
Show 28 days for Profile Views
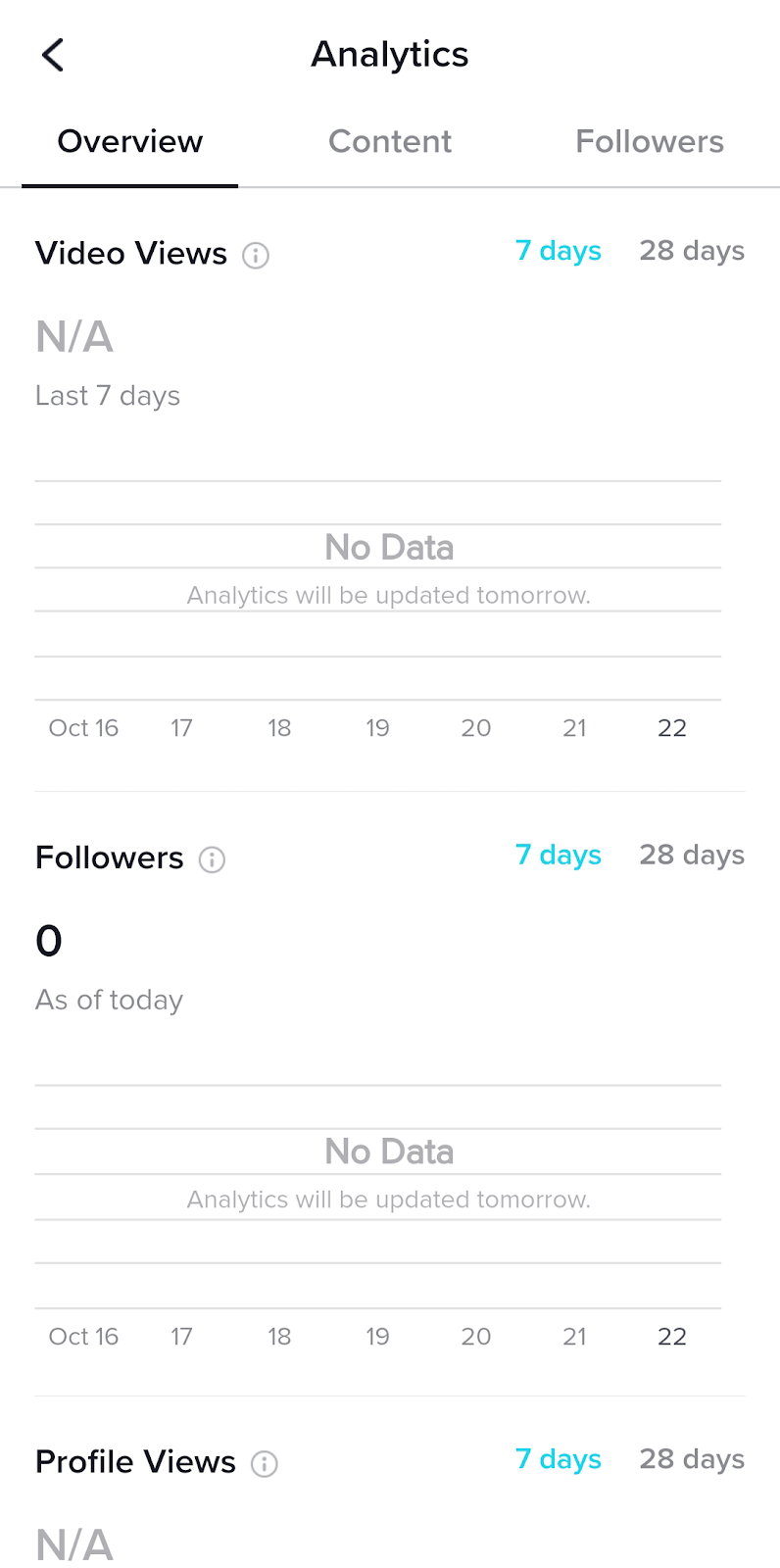coord(692,1459)
